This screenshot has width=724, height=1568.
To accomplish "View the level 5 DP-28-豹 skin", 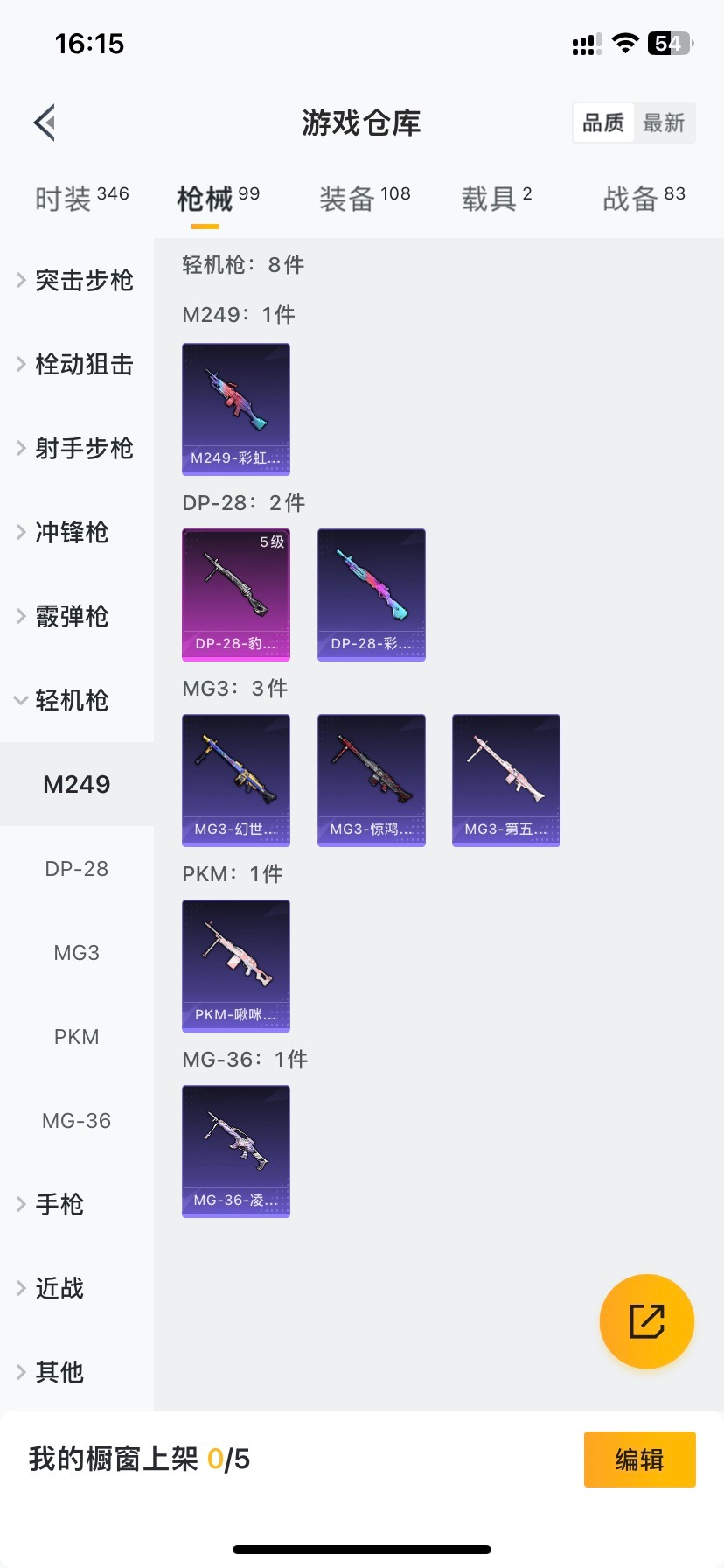I will [236, 594].
